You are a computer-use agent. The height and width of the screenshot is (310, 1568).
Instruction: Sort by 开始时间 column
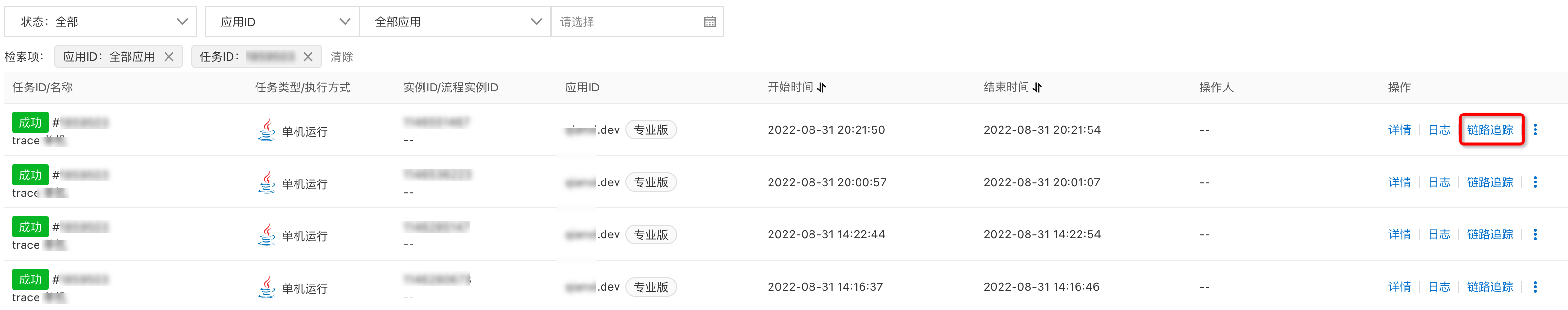(821, 88)
